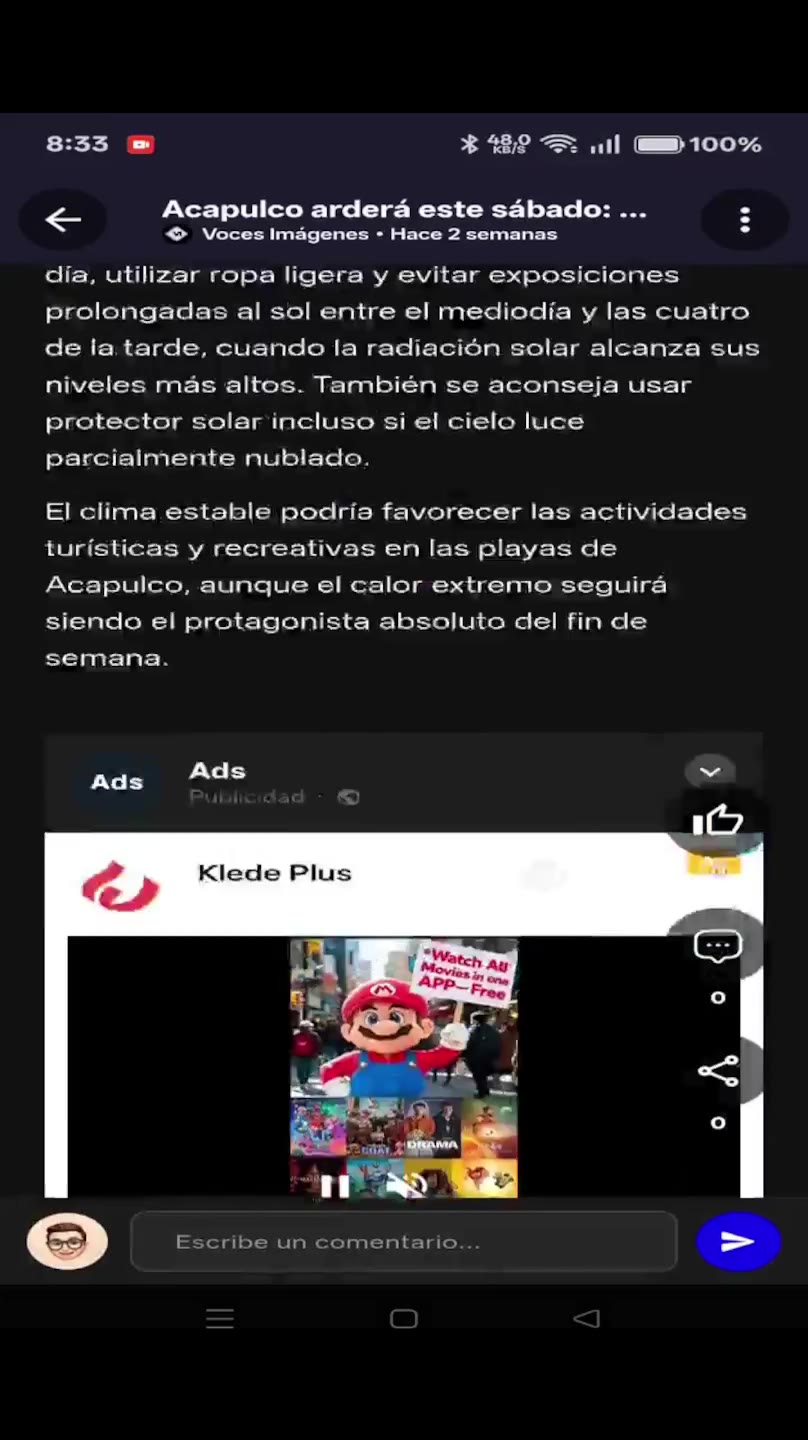Send the comment with blue arrow
This screenshot has width=808, height=1440.
738,1241
